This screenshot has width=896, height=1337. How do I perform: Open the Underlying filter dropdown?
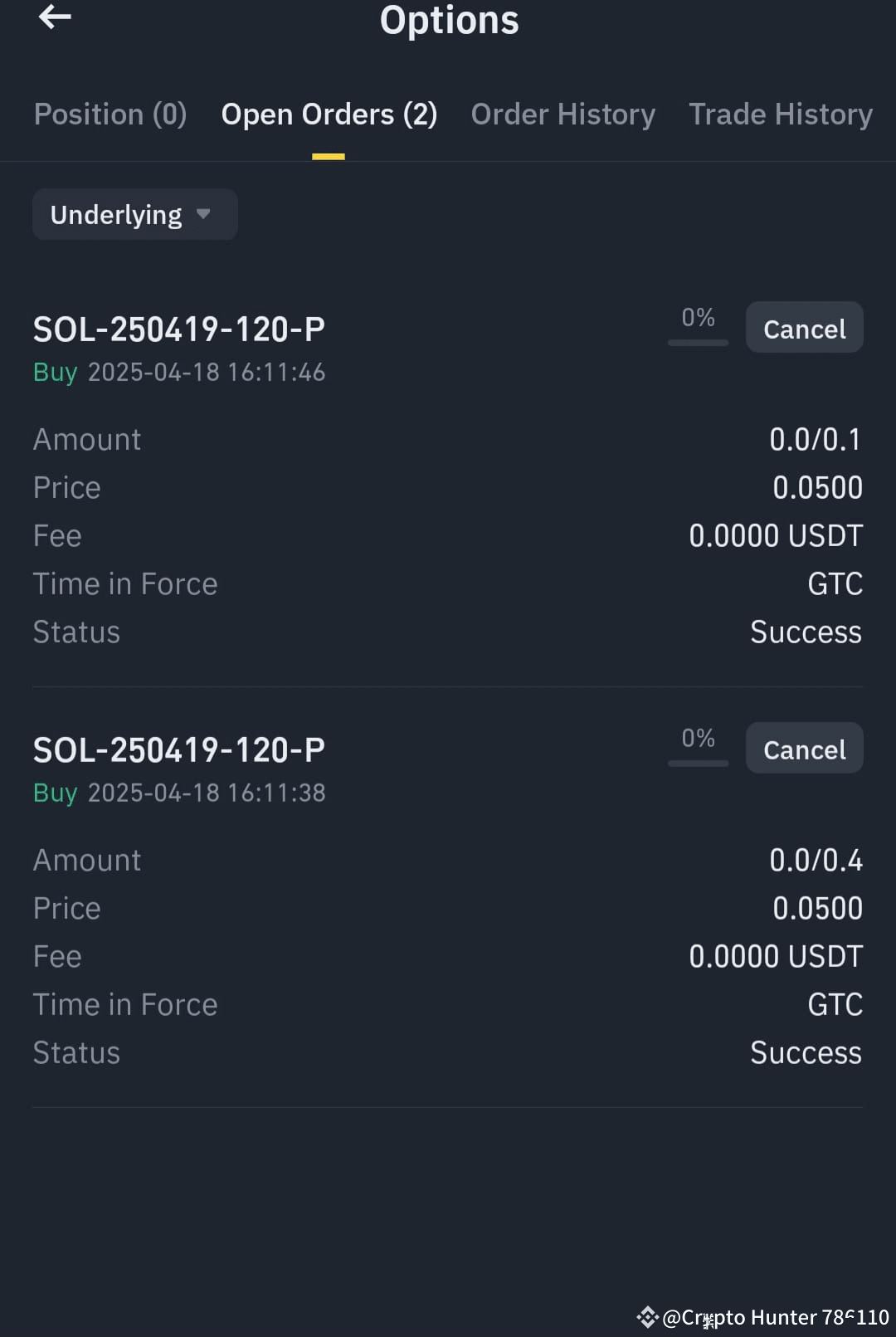pyautogui.click(x=134, y=214)
